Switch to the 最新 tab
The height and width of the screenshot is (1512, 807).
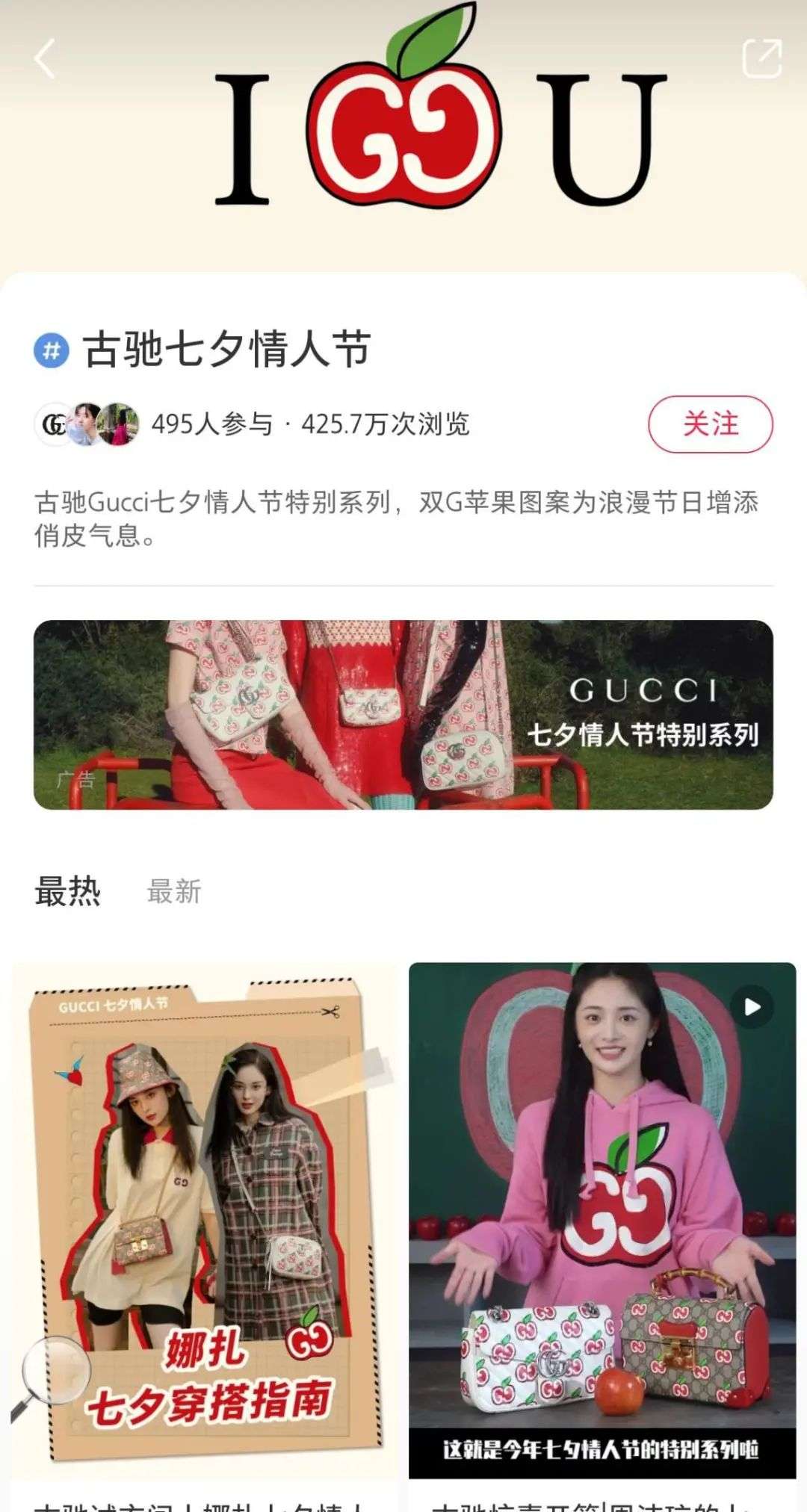click(174, 891)
